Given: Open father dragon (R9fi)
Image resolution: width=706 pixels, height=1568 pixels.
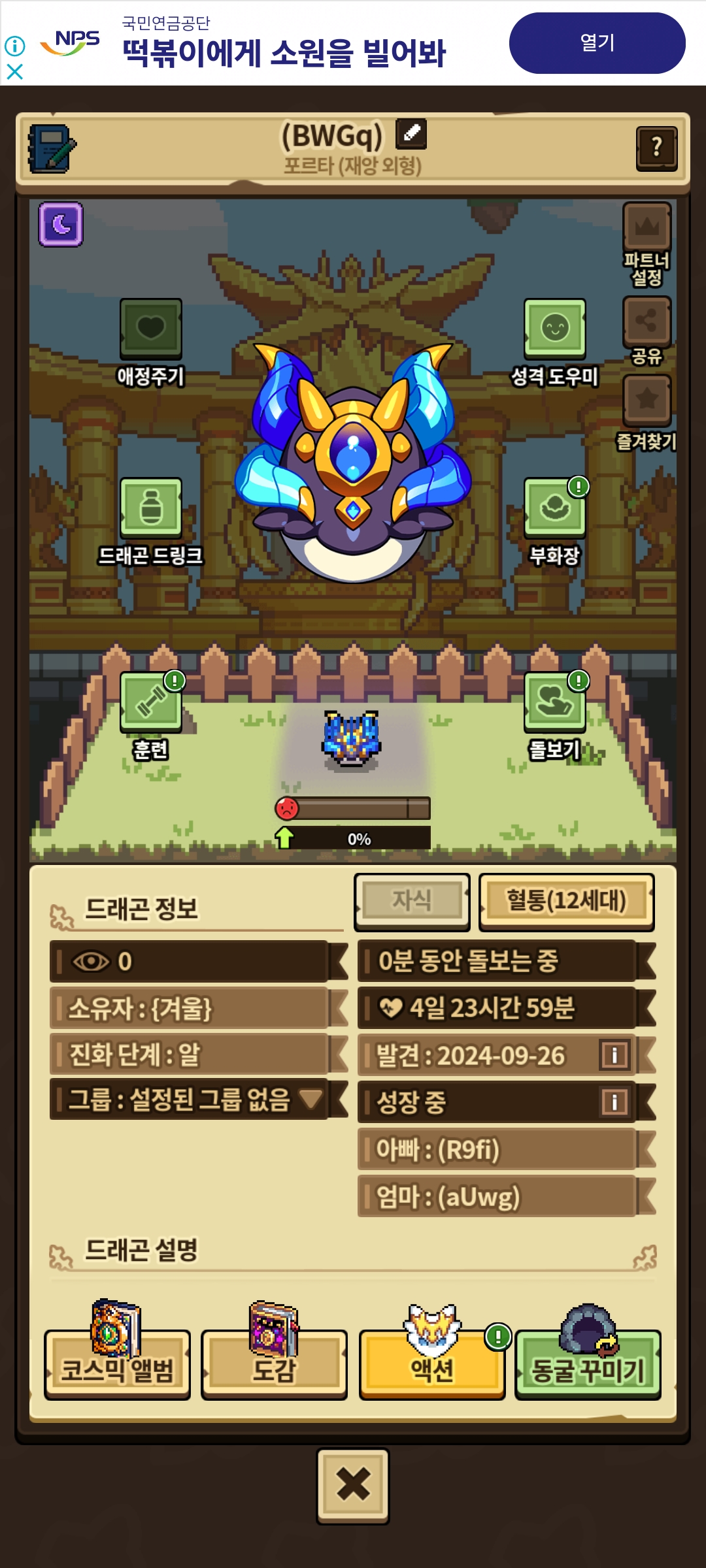Looking at the screenshot, I should click(497, 1149).
